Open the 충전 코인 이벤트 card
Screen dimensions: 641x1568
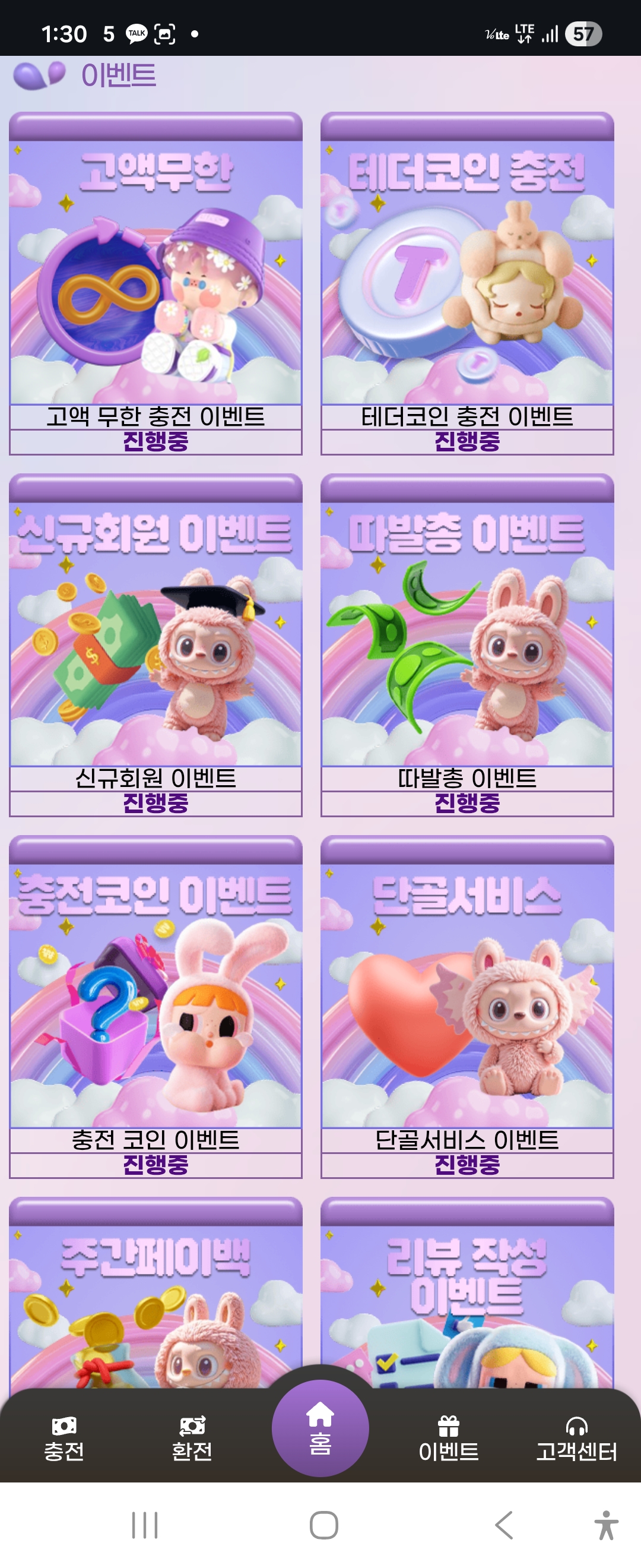(x=156, y=1007)
